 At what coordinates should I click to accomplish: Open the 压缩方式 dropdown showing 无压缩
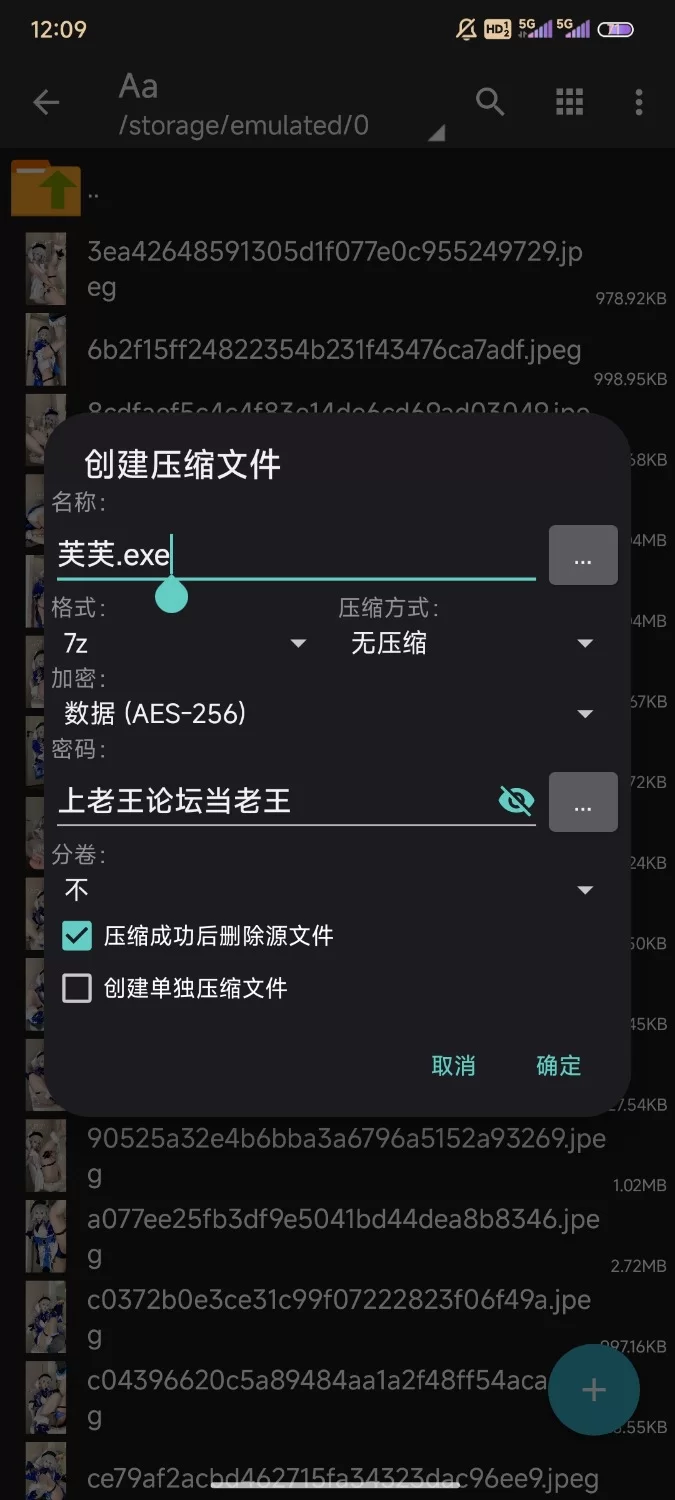(x=472, y=643)
